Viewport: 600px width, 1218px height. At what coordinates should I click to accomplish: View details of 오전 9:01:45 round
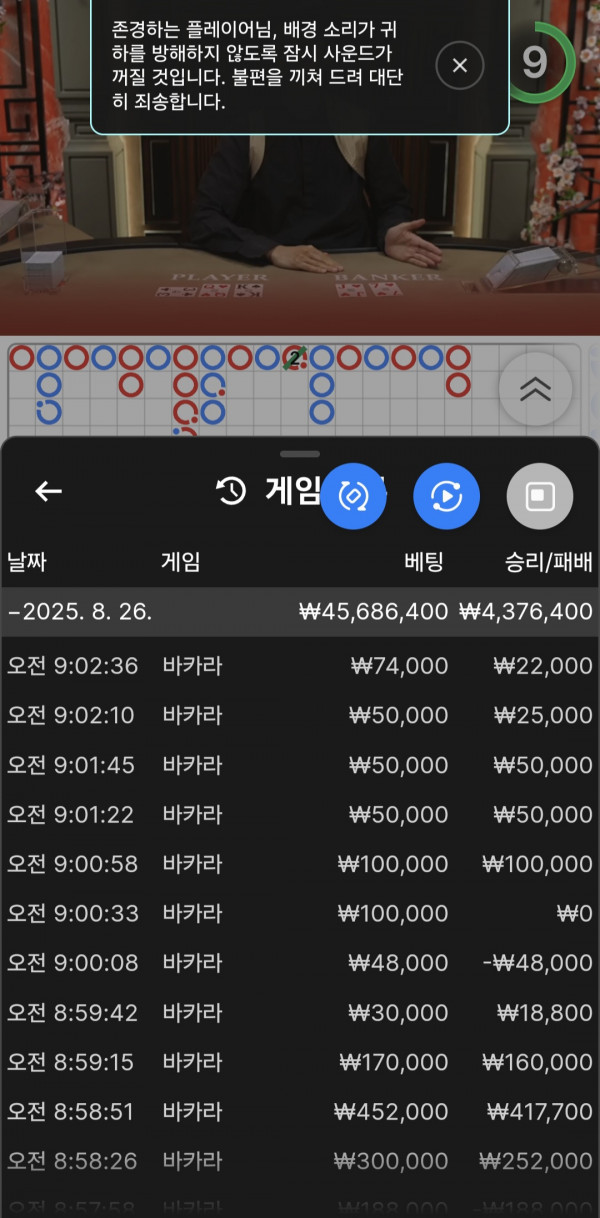tap(300, 765)
